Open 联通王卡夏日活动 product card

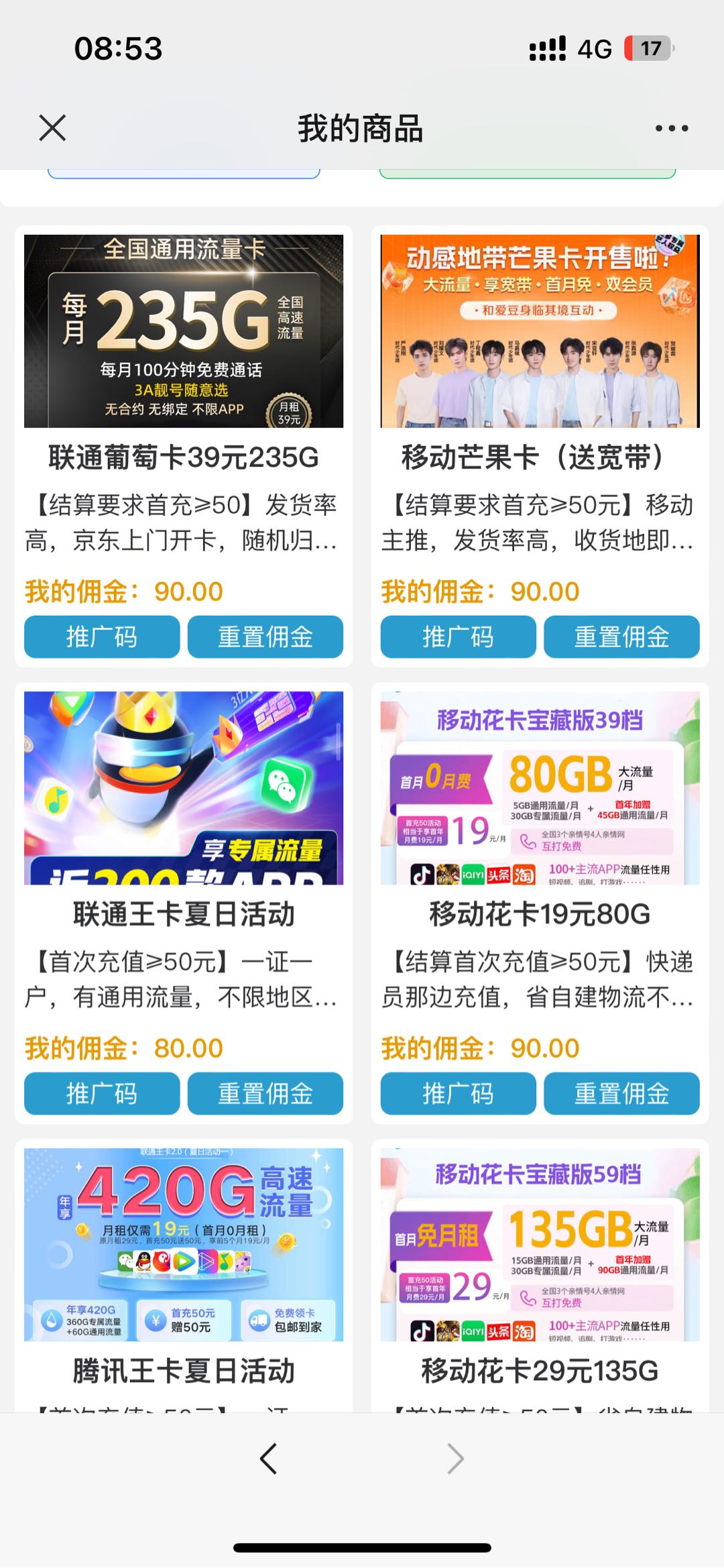coord(183,788)
